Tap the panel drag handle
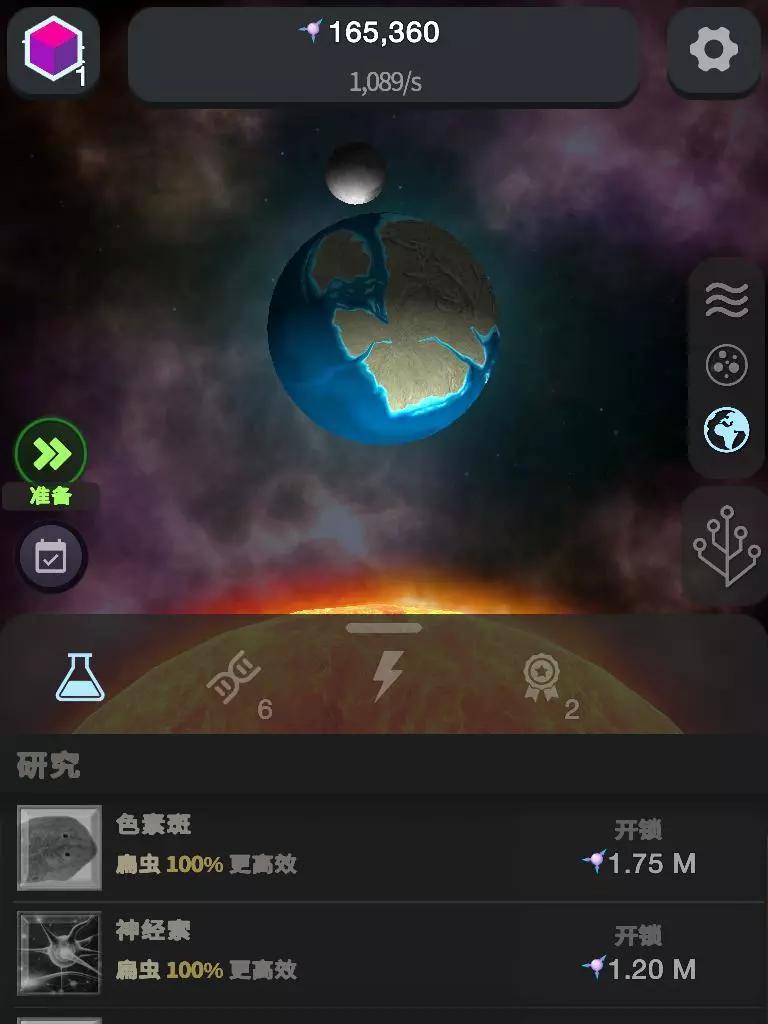This screenshot has width=768, height=1024. click(x=384, y=628)
